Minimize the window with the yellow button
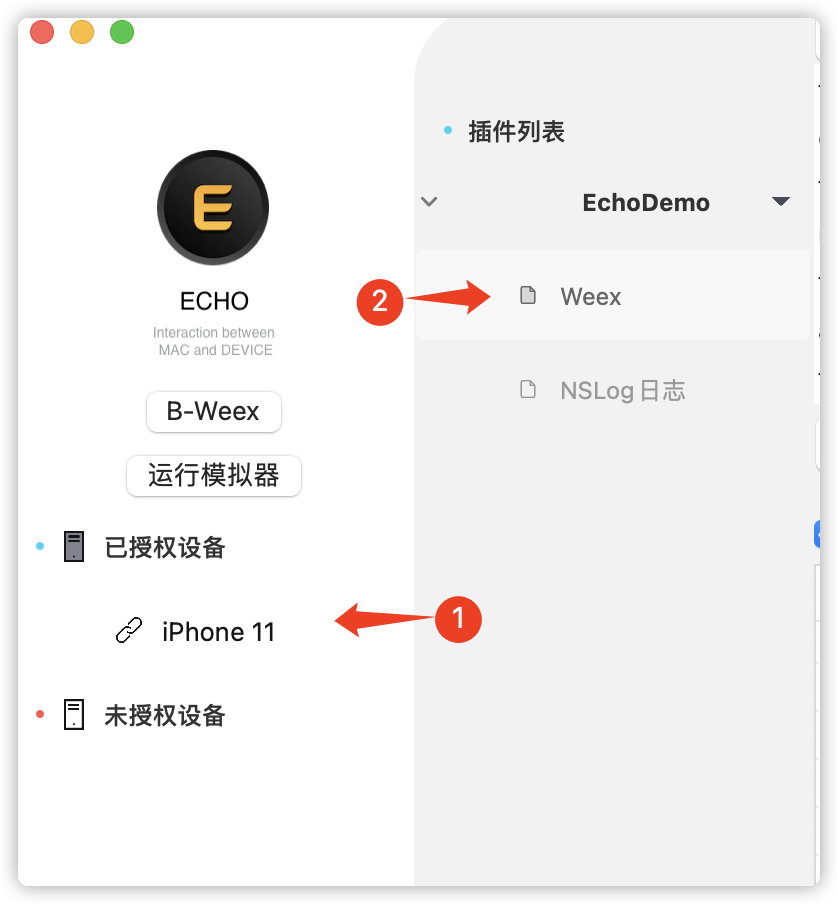Screen dimensions: 838x904 tap(82, 32)
